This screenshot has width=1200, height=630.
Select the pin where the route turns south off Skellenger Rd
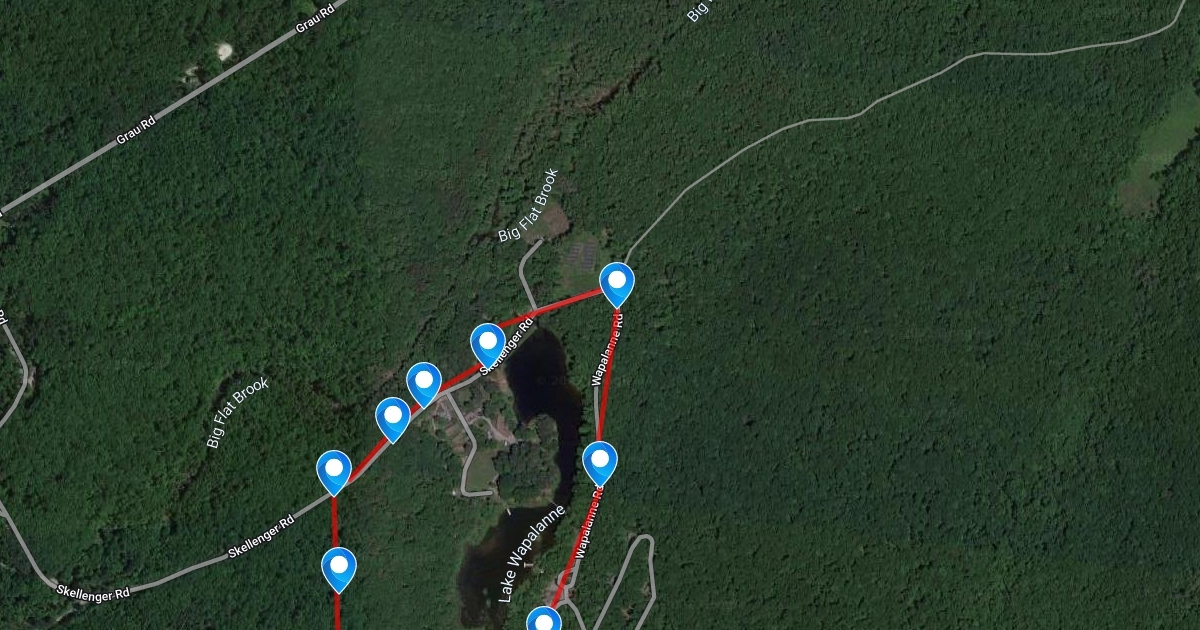[334, 470]
